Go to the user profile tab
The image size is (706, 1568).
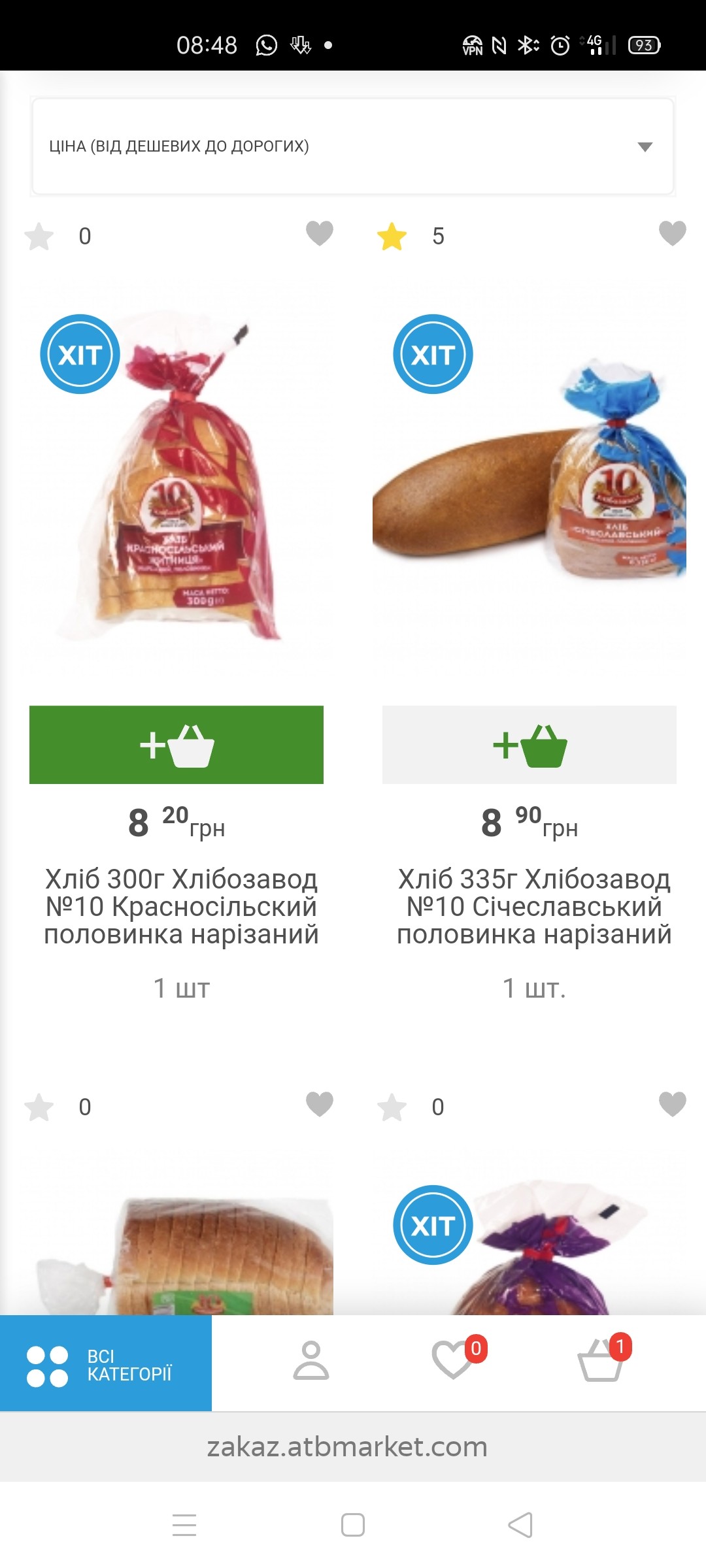[311, 1362]
